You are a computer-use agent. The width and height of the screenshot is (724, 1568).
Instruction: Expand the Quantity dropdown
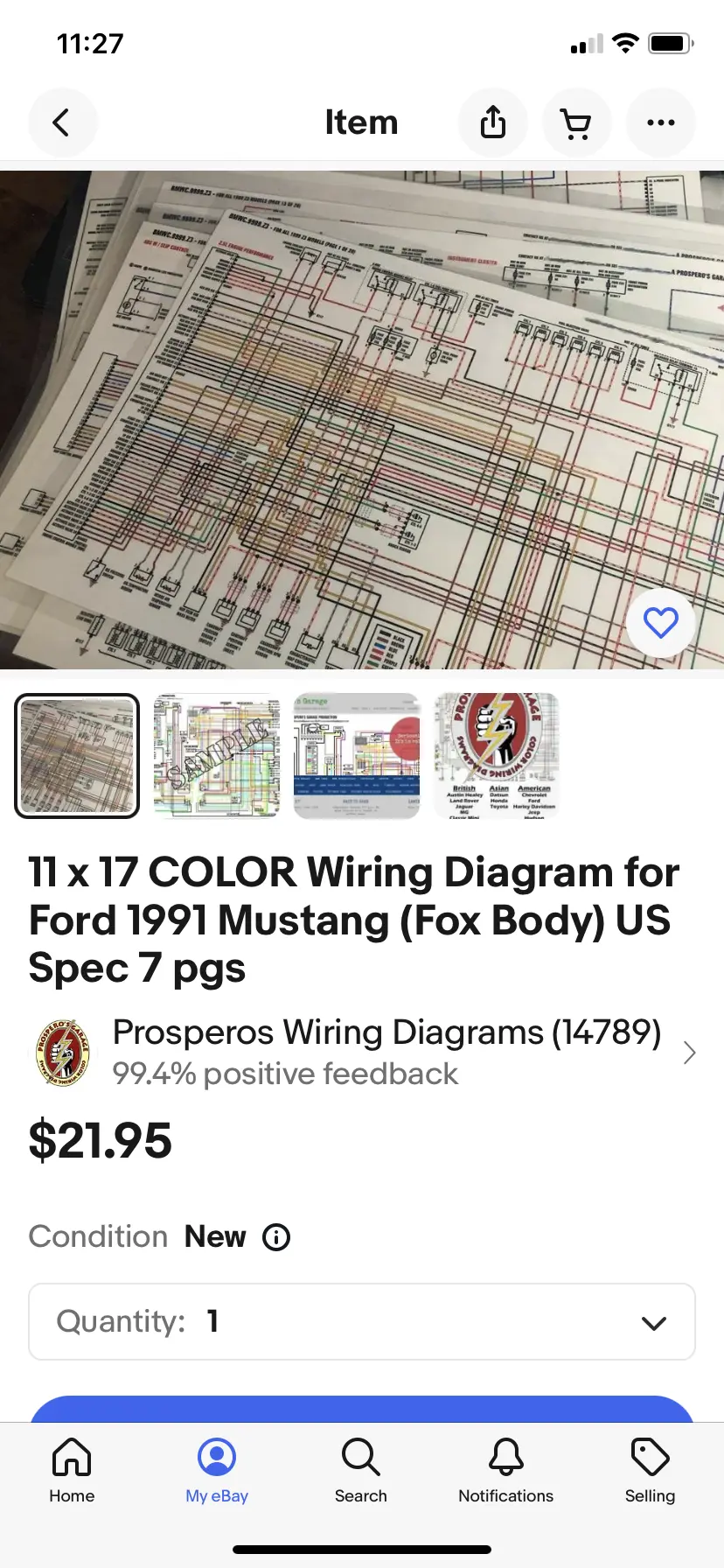(x=362, y=1321)
